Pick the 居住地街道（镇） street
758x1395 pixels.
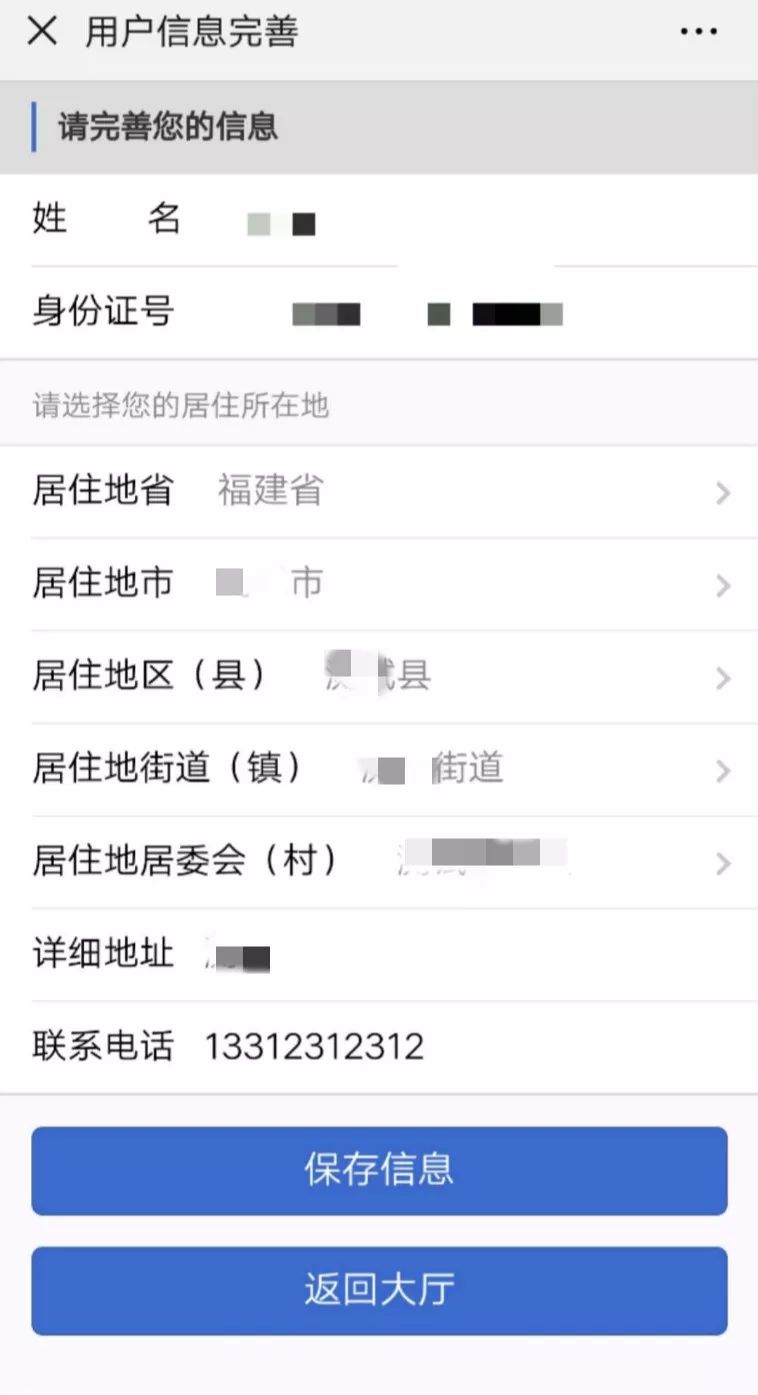click(x=379, y=770)
